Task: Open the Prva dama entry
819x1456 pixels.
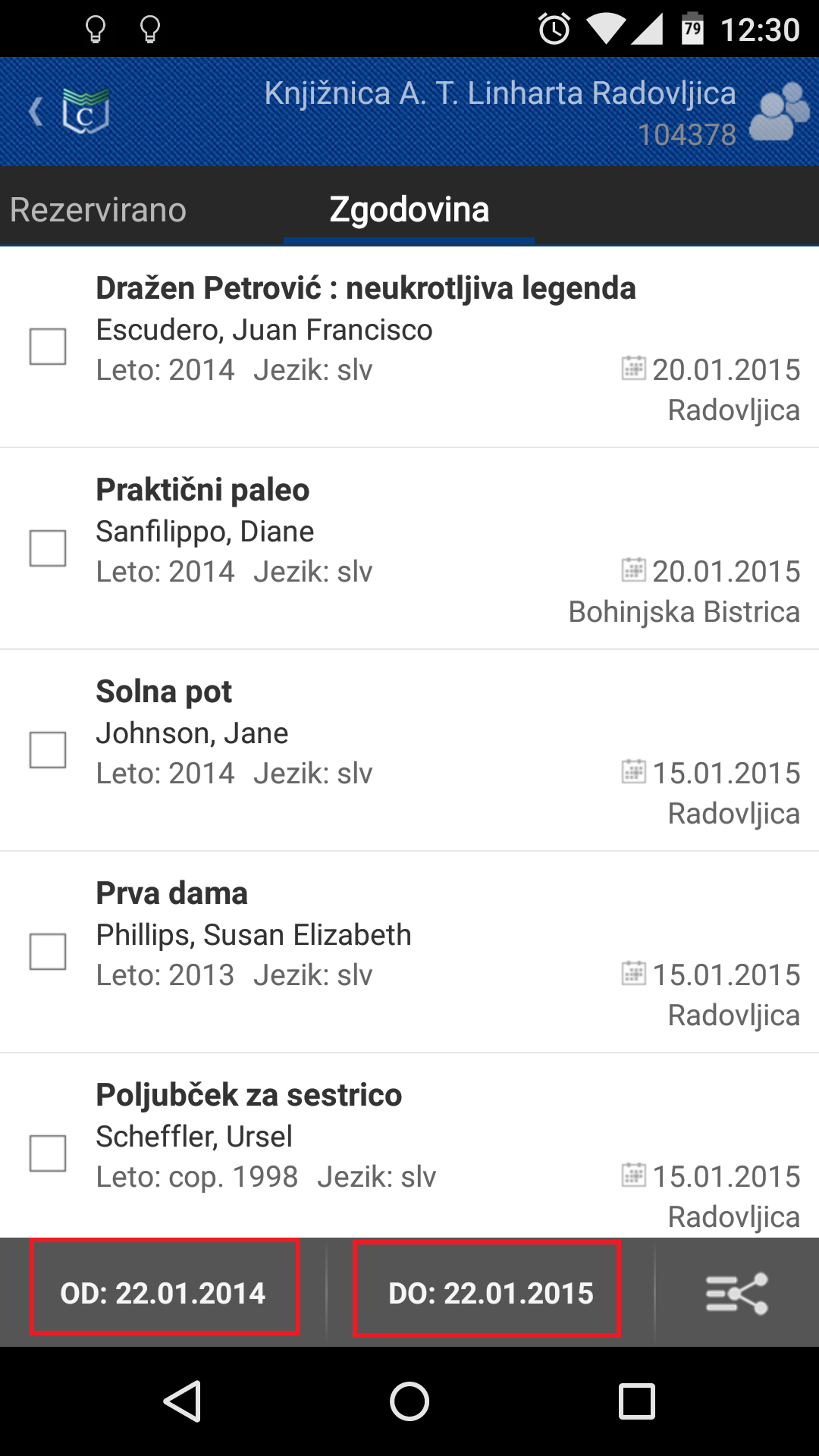Action: tap(409, 952)
